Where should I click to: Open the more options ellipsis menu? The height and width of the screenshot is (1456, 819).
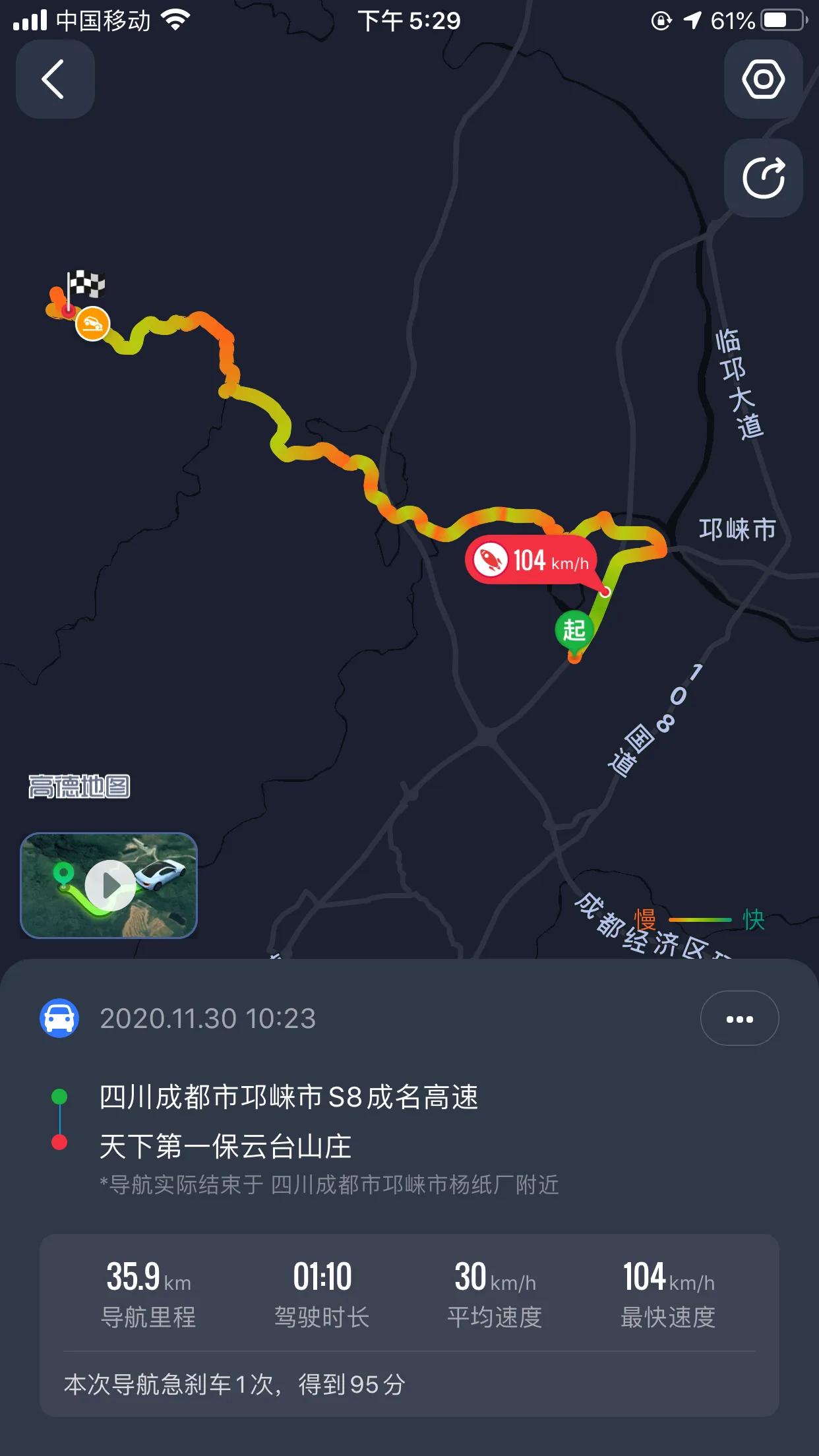tap(739, 1018)
